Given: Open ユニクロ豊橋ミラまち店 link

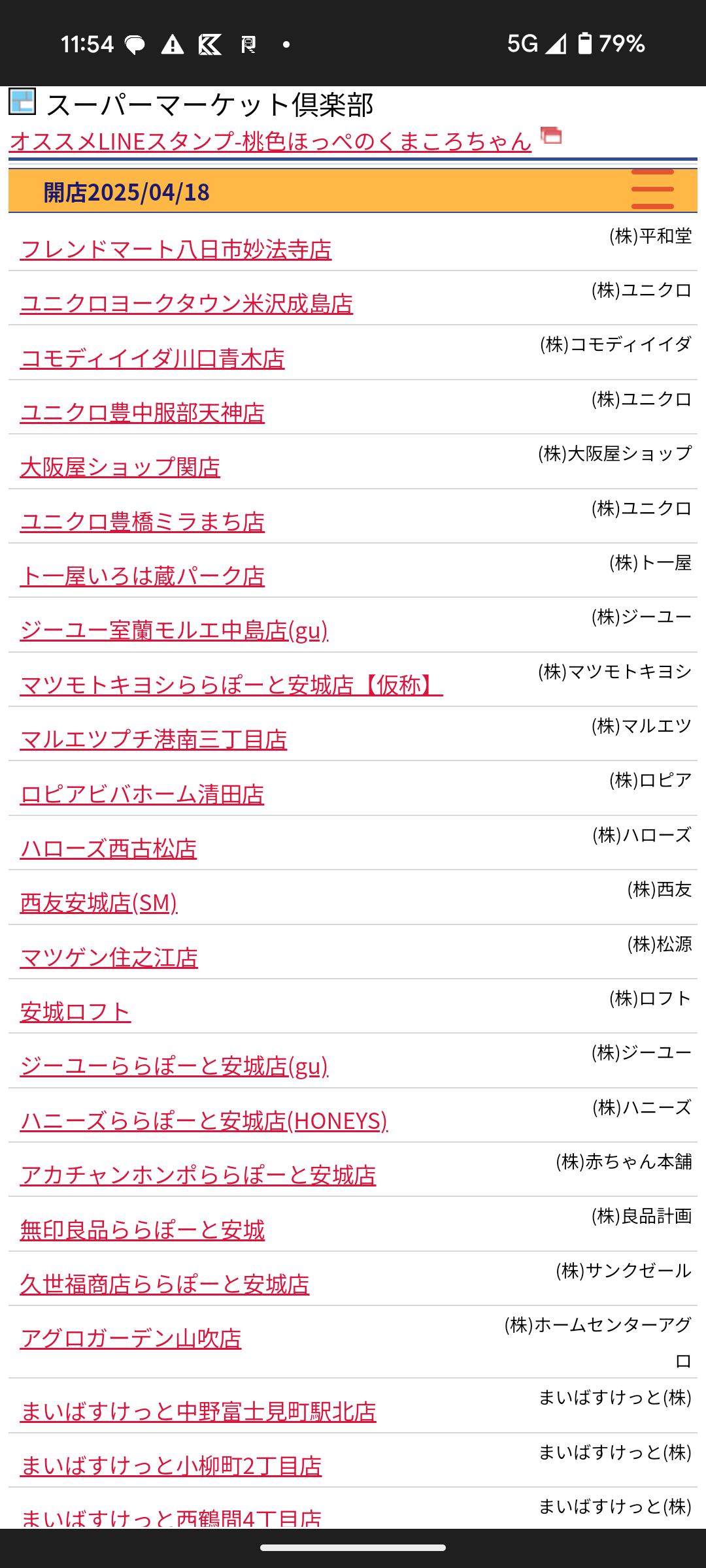Looking at the screenshot, I should click(x=143, y=522).
